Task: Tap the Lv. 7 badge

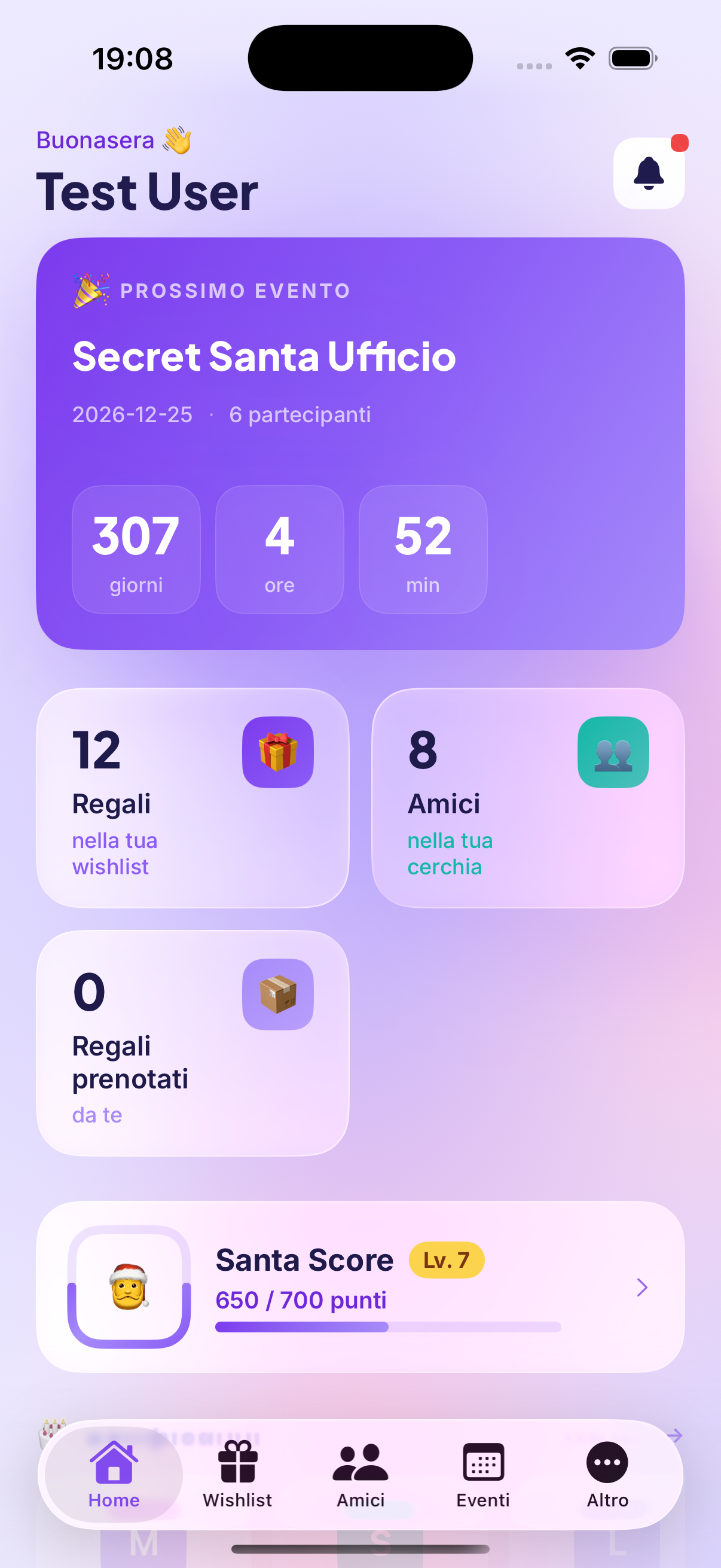Action: [x=446, y=1260]
